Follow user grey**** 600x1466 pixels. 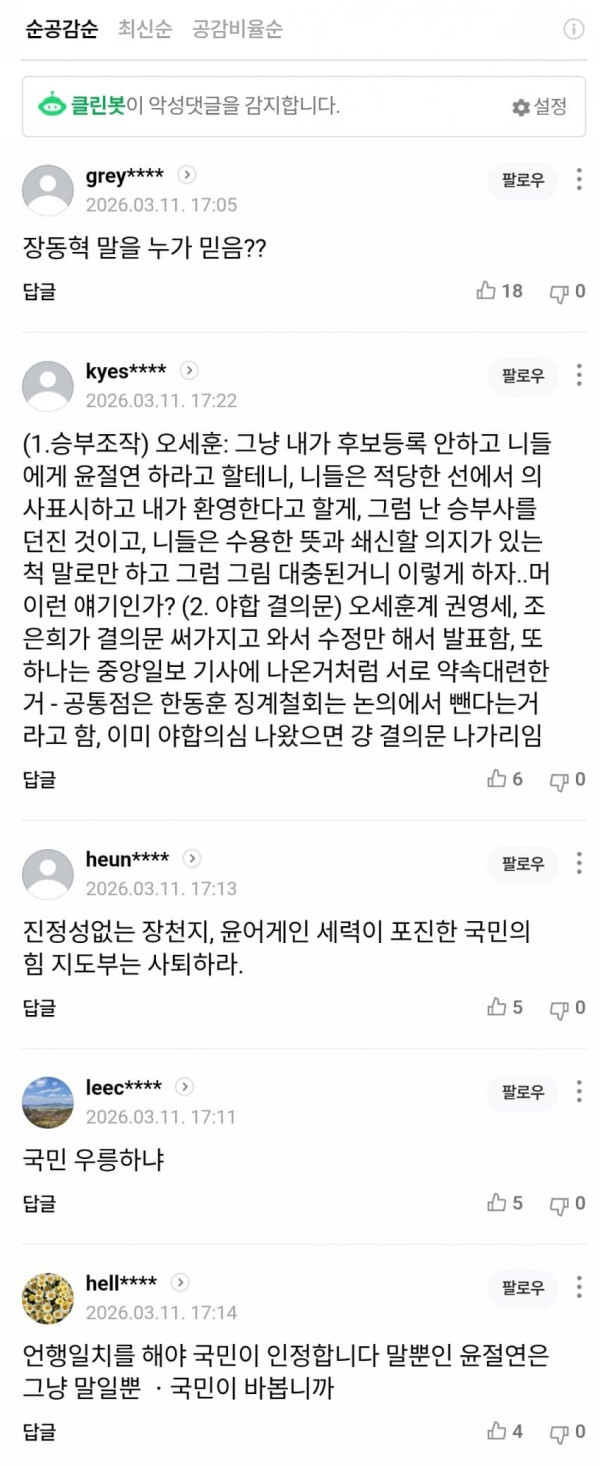click(523, 181)
